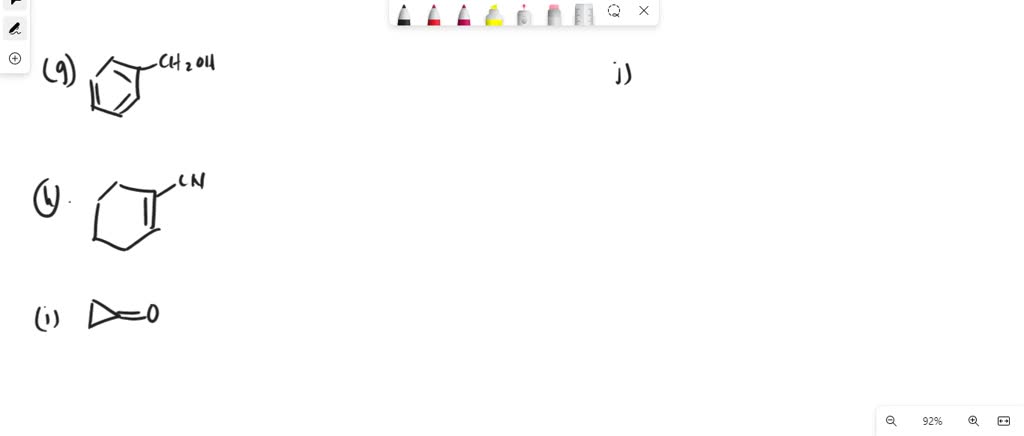
Task: Select the pink eraser
Action: click(x=554, y=13)
